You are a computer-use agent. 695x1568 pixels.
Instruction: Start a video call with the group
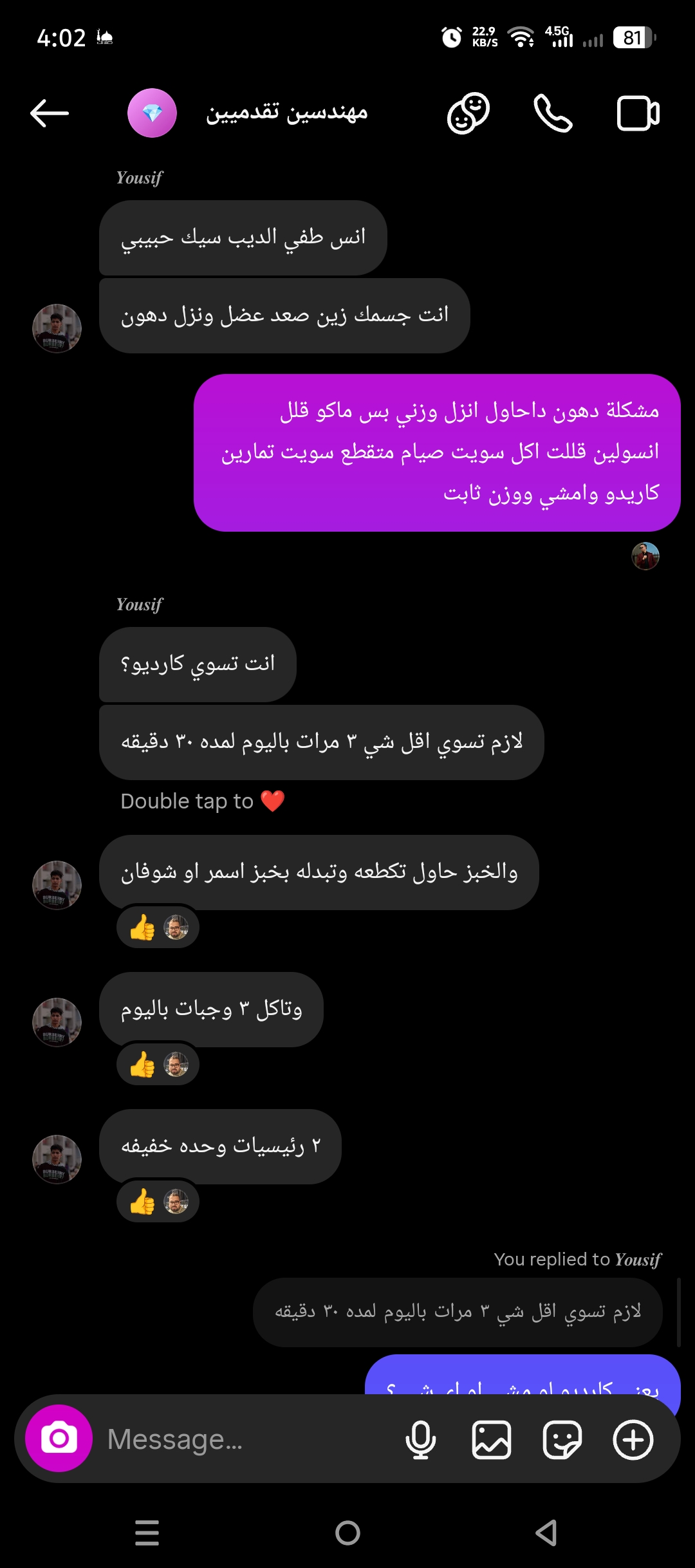click(x=638, y=113)
